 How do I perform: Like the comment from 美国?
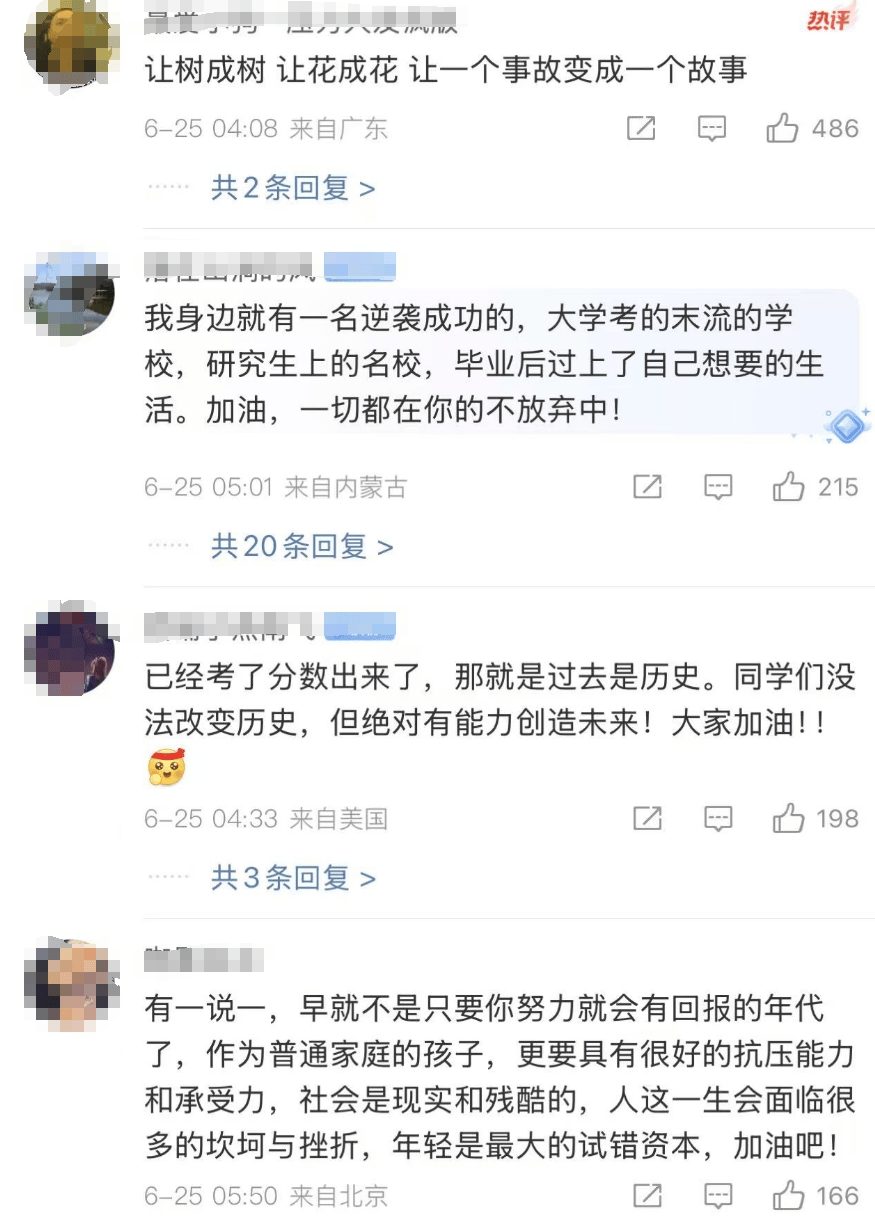(789, 819)
